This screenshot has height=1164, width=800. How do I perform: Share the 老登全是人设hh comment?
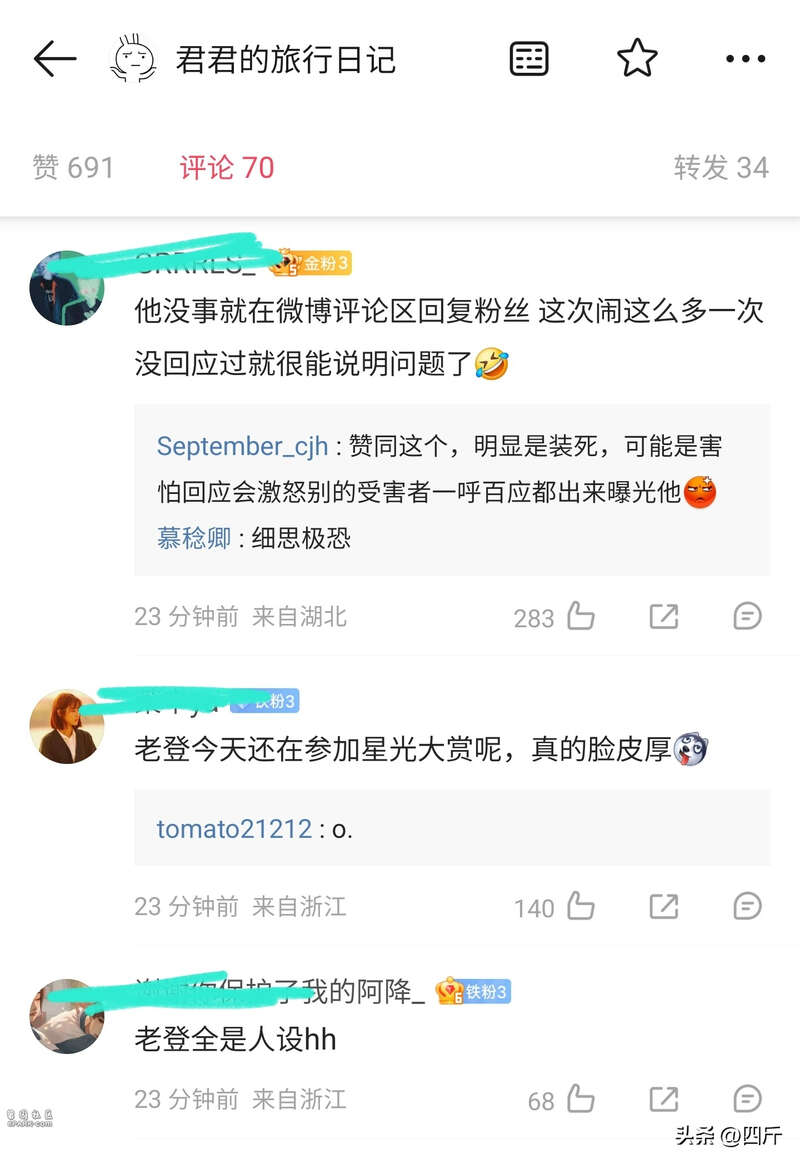(x=664, y=1099)
